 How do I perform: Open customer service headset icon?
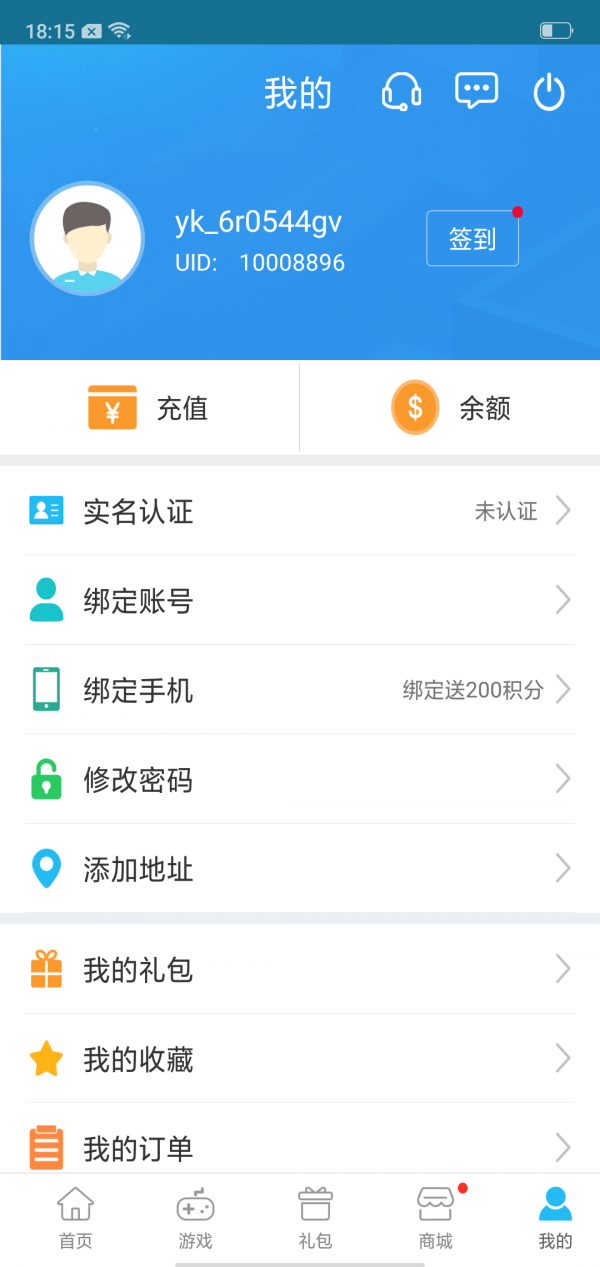tap(401, 92)
